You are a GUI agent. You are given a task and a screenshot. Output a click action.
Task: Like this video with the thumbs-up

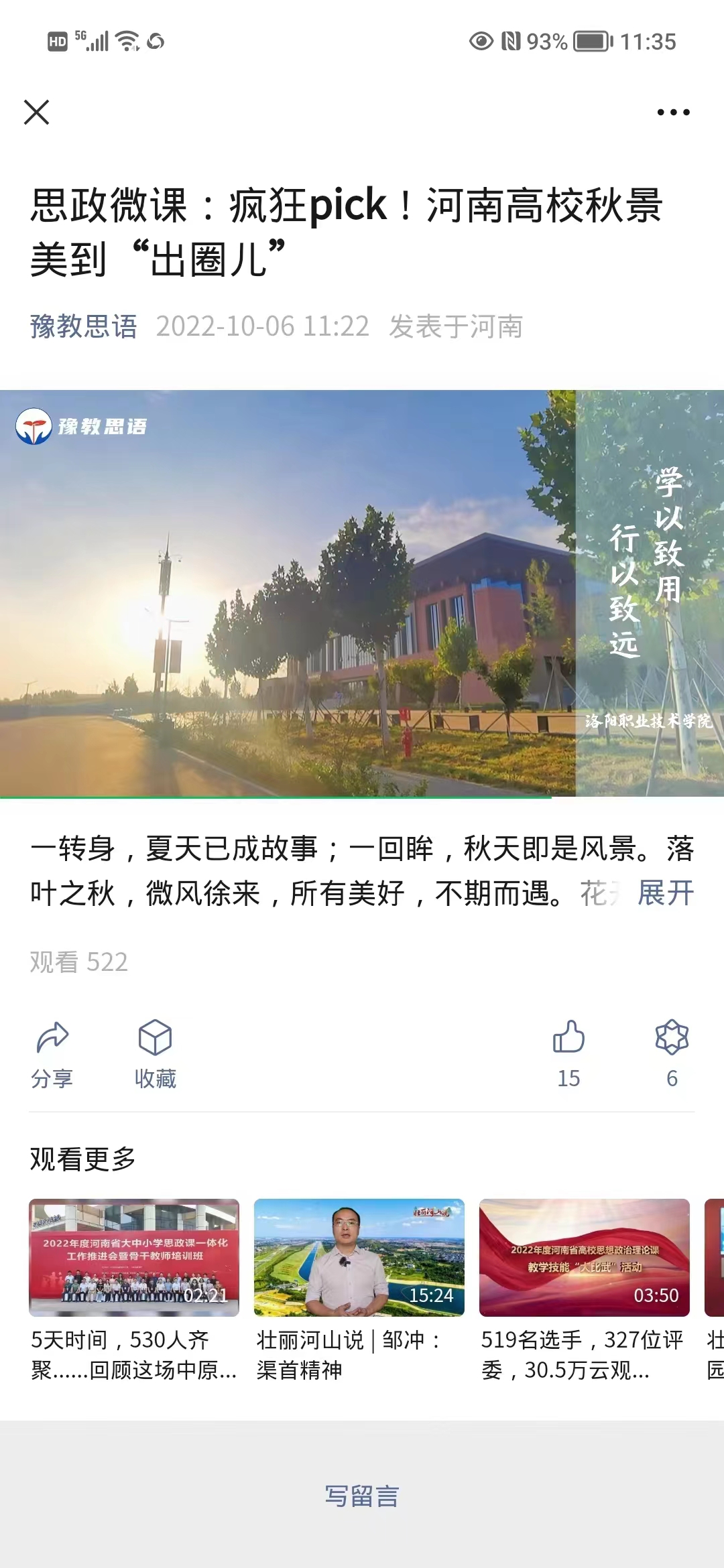pos(568,1052)
